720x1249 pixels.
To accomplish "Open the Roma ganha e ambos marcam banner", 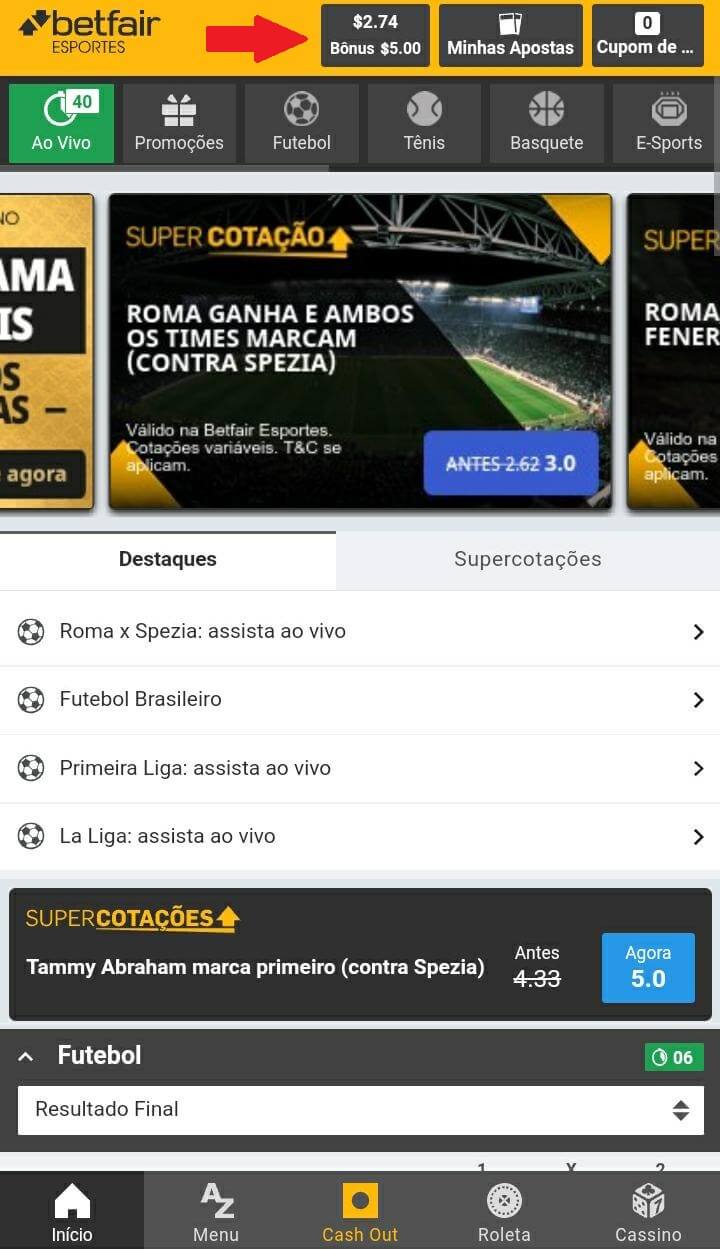I will coord(360,350).
